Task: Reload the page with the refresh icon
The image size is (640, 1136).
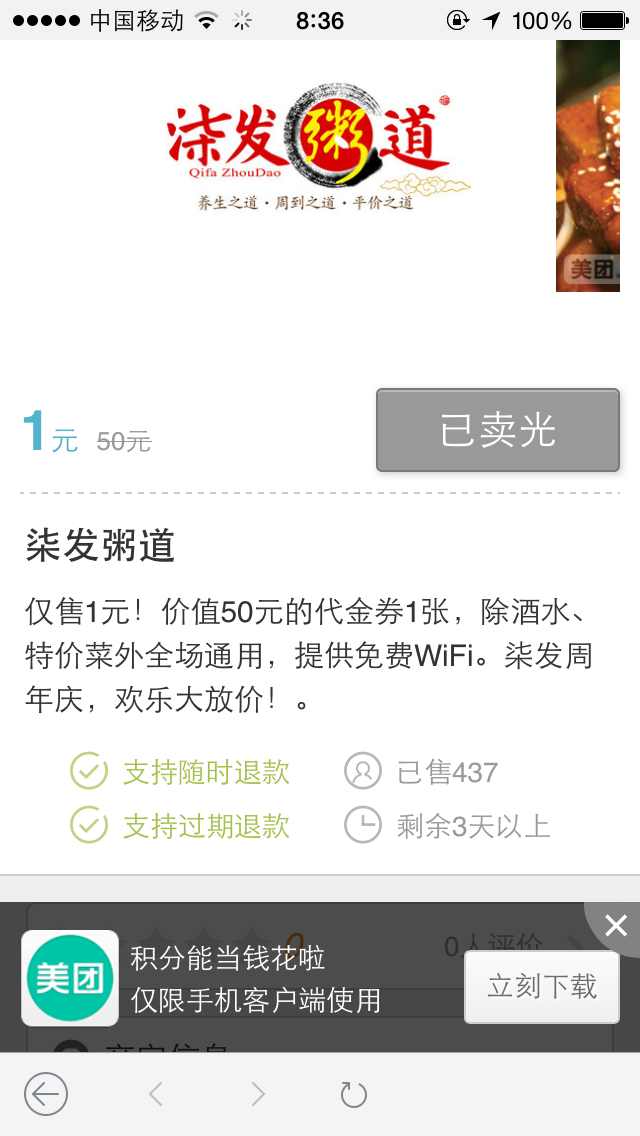Action: [x=353, y=1094]
